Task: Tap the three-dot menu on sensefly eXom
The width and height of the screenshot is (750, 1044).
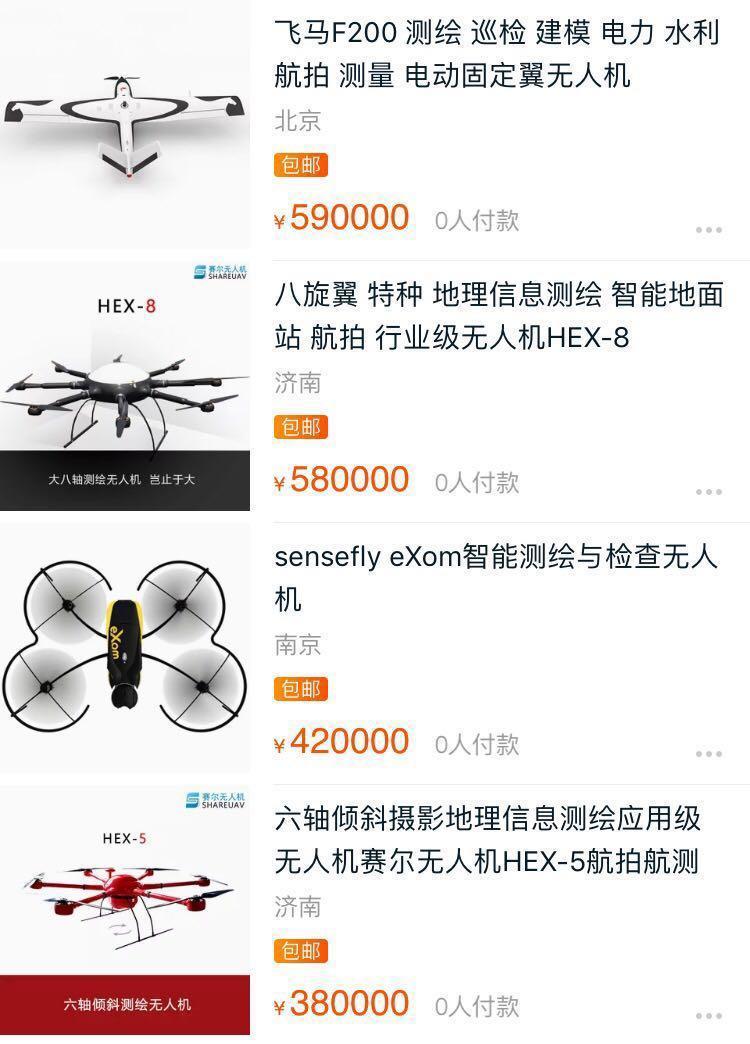Action: click(x=708, y=754)
